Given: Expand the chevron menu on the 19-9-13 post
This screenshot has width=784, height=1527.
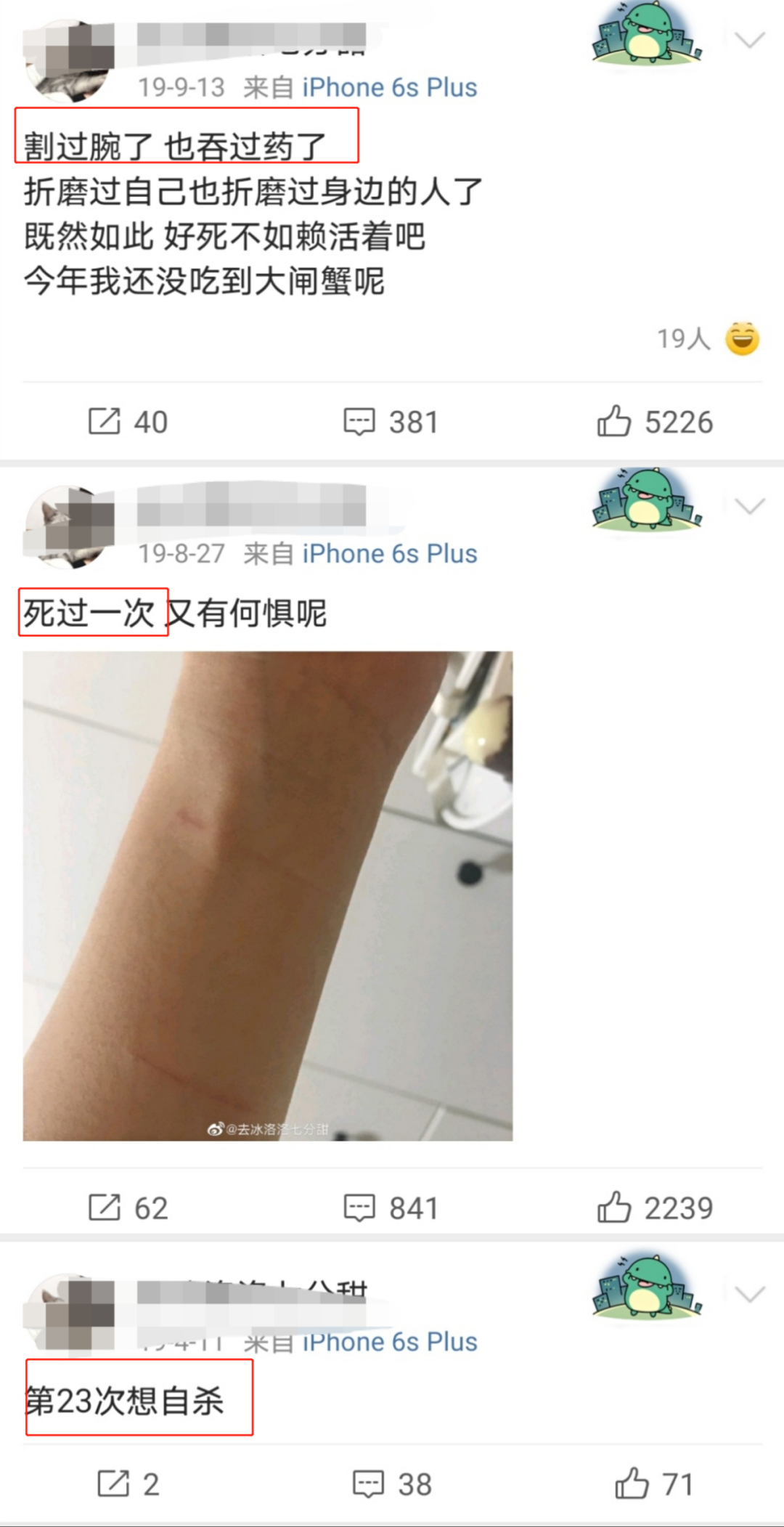Looking at the screenshot, I should [x=749, y=40].
